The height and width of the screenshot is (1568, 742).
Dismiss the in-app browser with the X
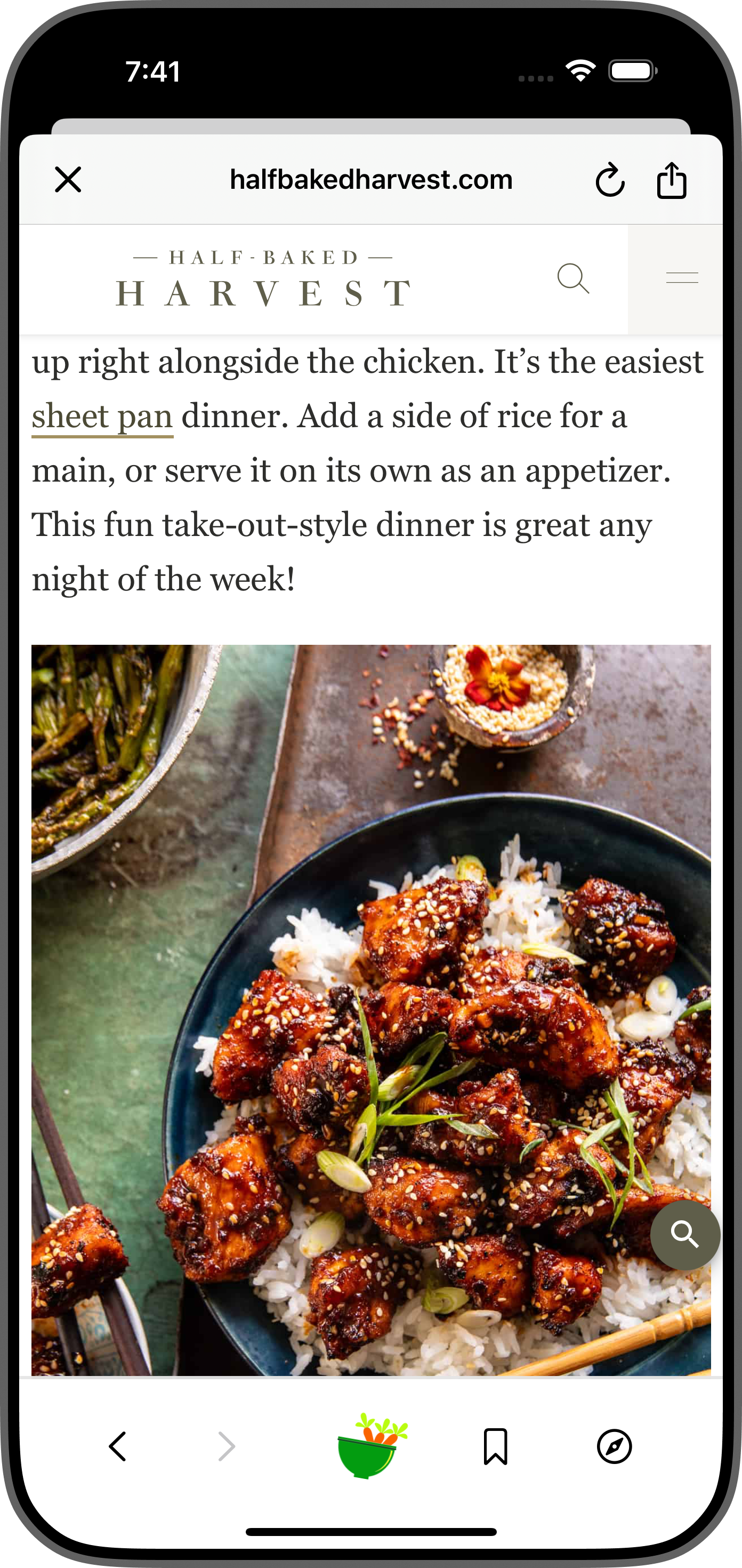pyautogui.click(x=68, y=179)
